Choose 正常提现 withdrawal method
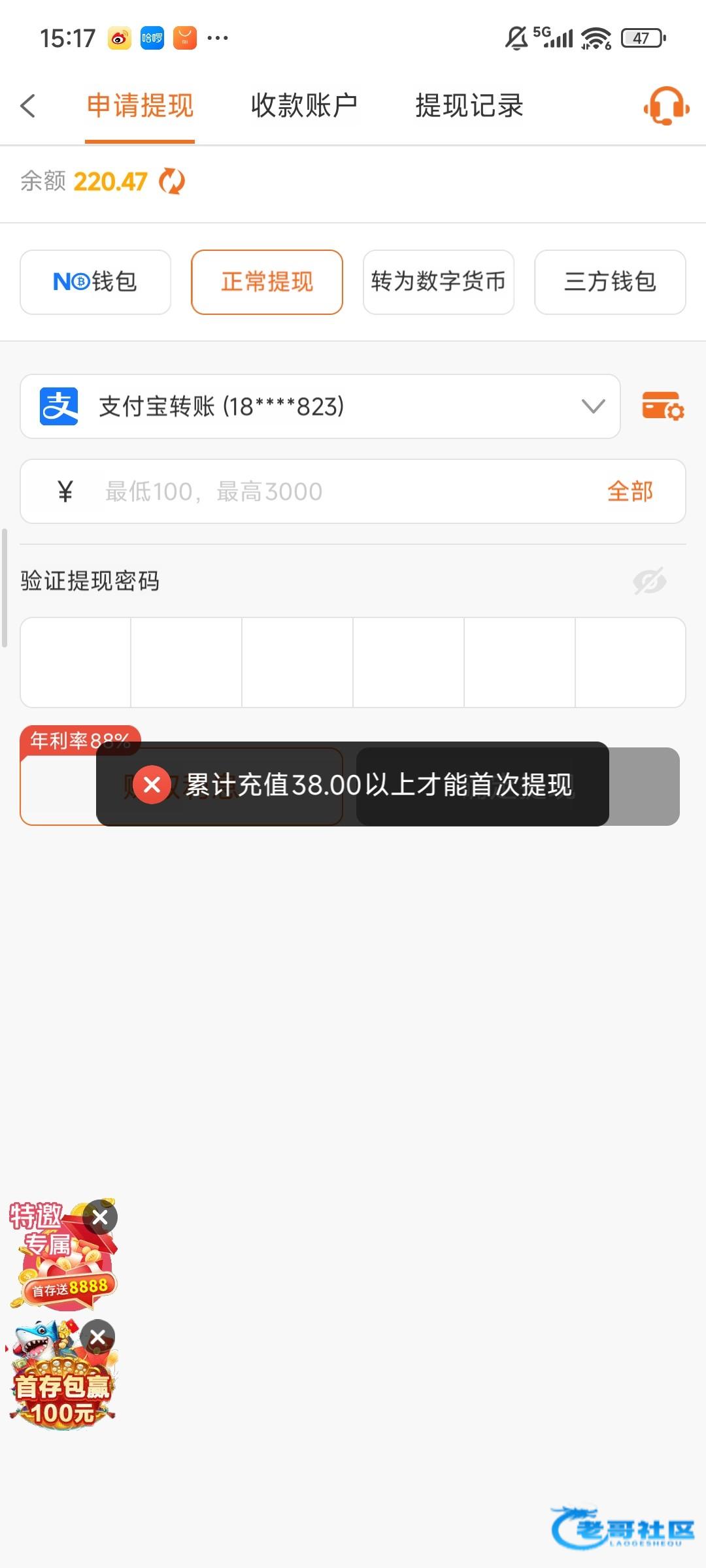The image size is (706, 1568). pos(267,282)
